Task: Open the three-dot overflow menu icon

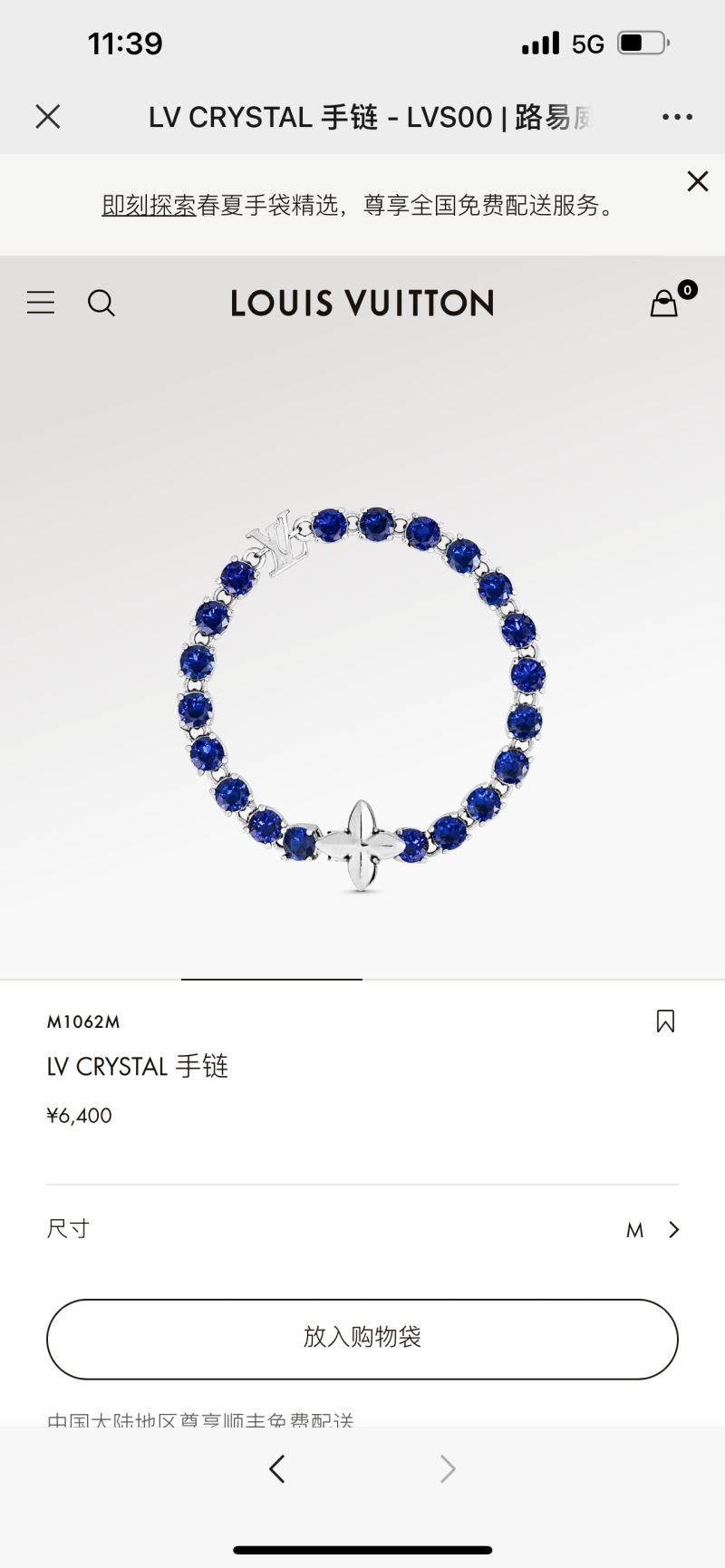Action: [676, 116]
